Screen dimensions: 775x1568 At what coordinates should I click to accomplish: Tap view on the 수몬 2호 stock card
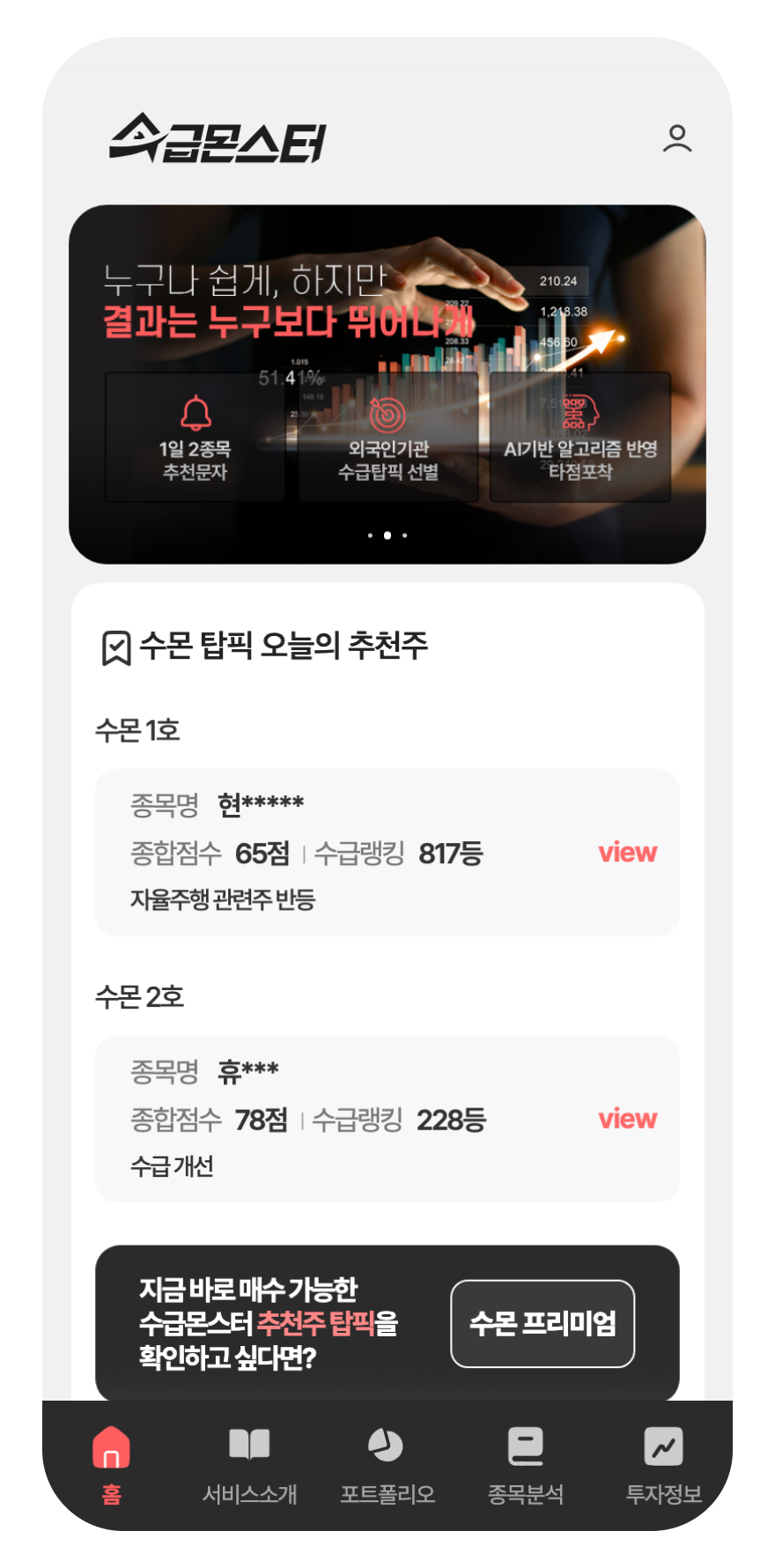click(627, 1120)
